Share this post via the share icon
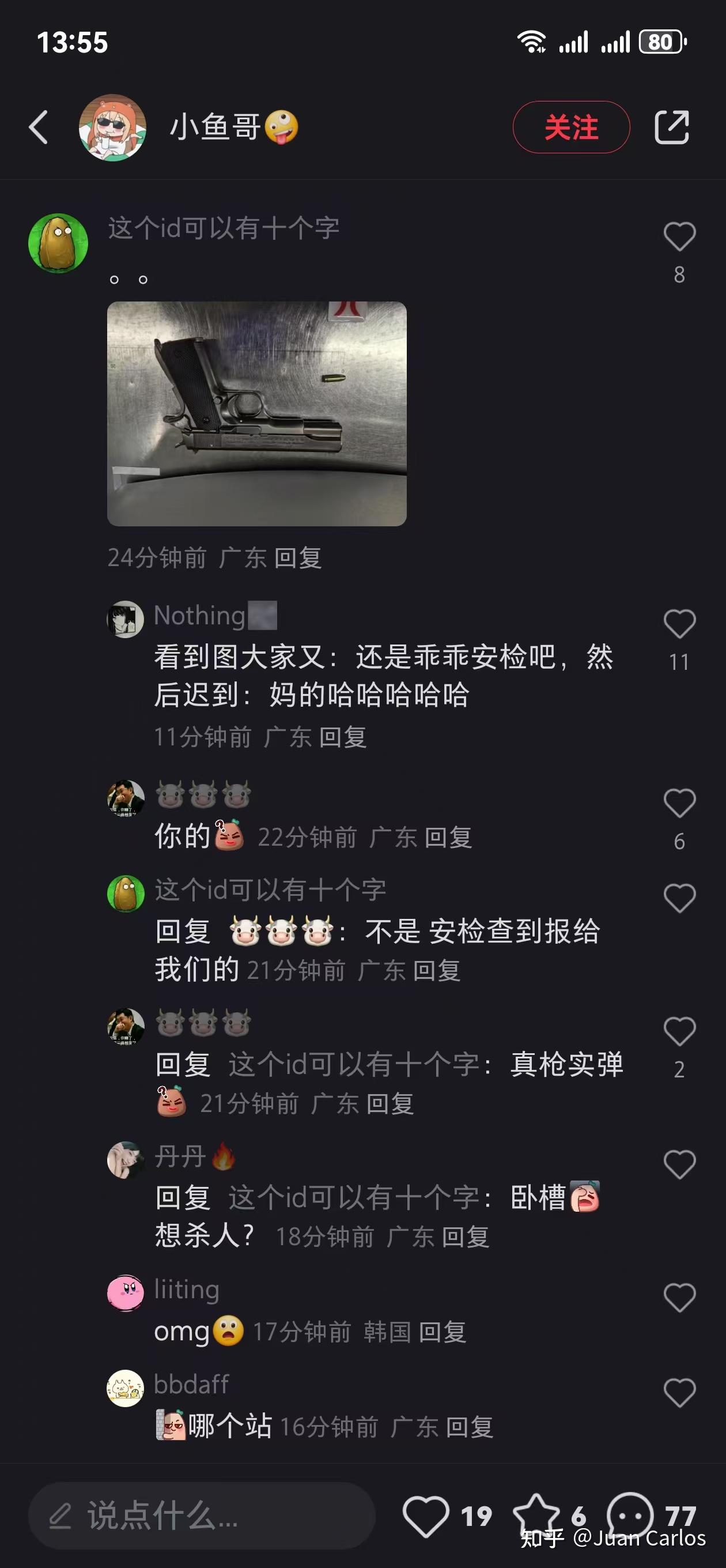This screenshot has height=1568, width=726. tap(671, 128)
